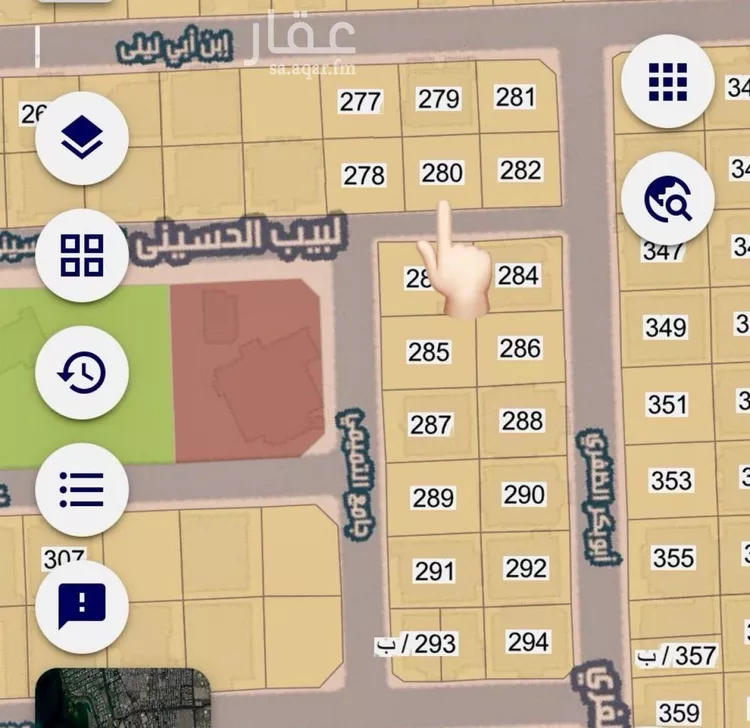Open the globe search button

[668, 200]
